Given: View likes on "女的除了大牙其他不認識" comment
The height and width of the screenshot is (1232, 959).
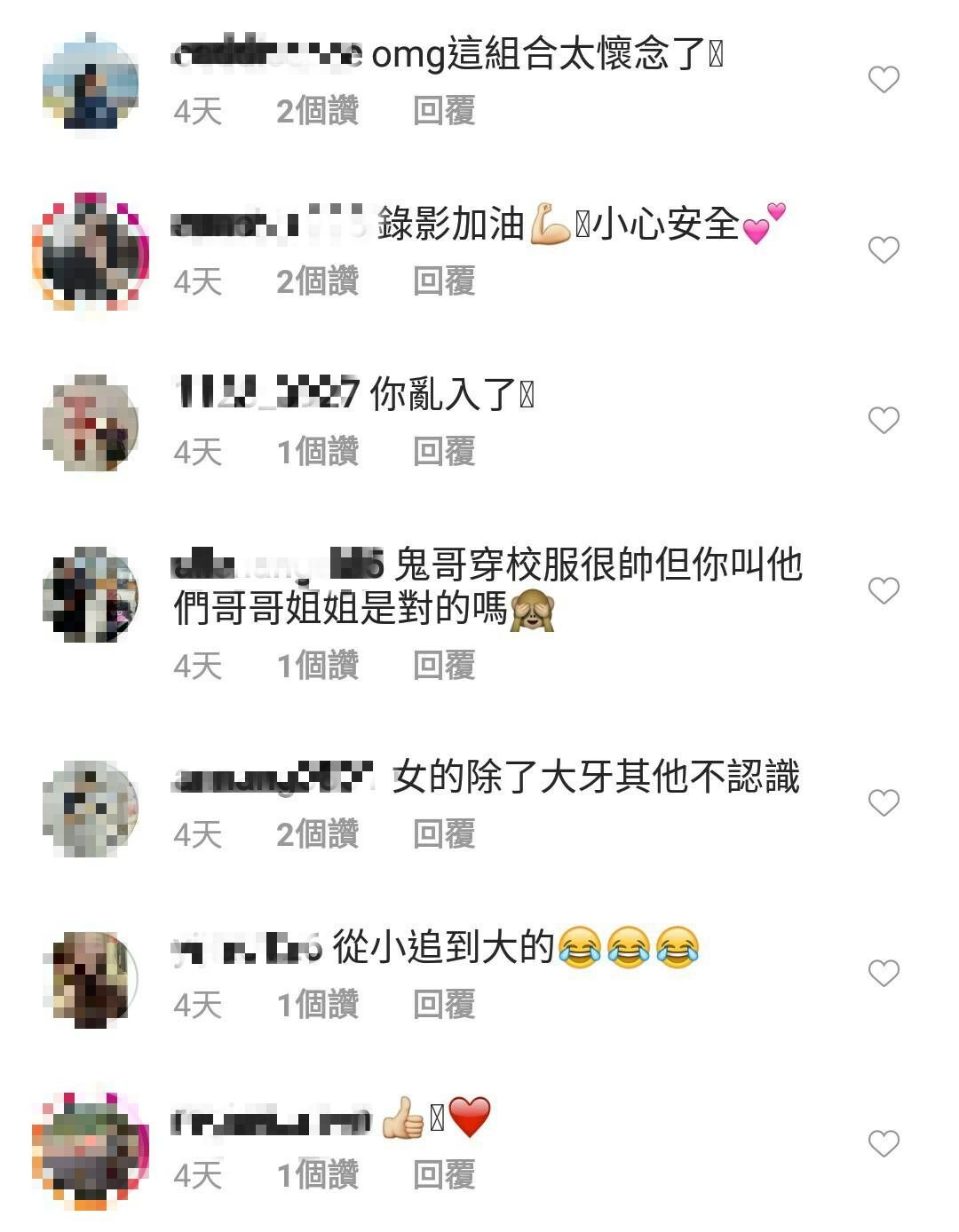Looking at the screenshot, I should [x=317, y=834].
